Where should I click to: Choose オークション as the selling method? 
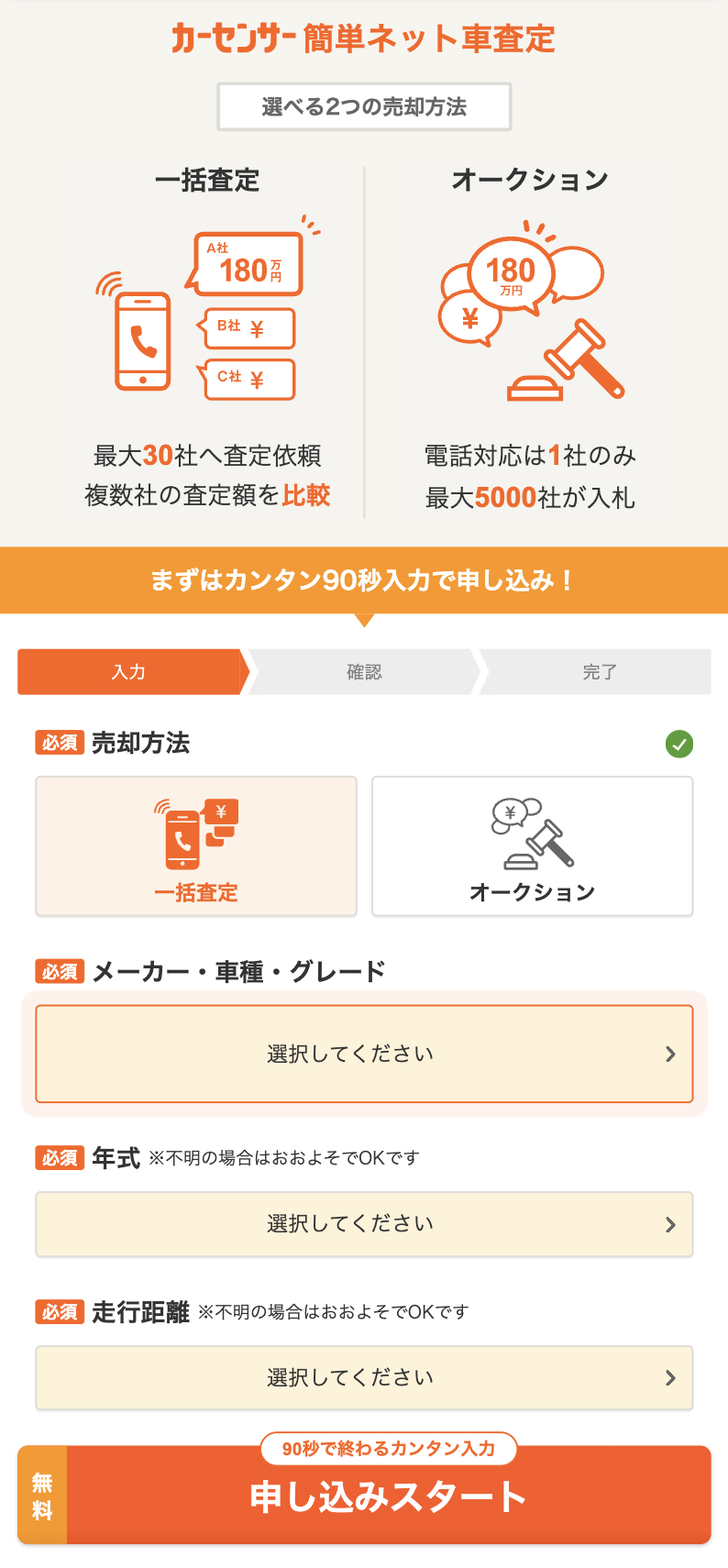pyautogui.click(x=533, y=846)
